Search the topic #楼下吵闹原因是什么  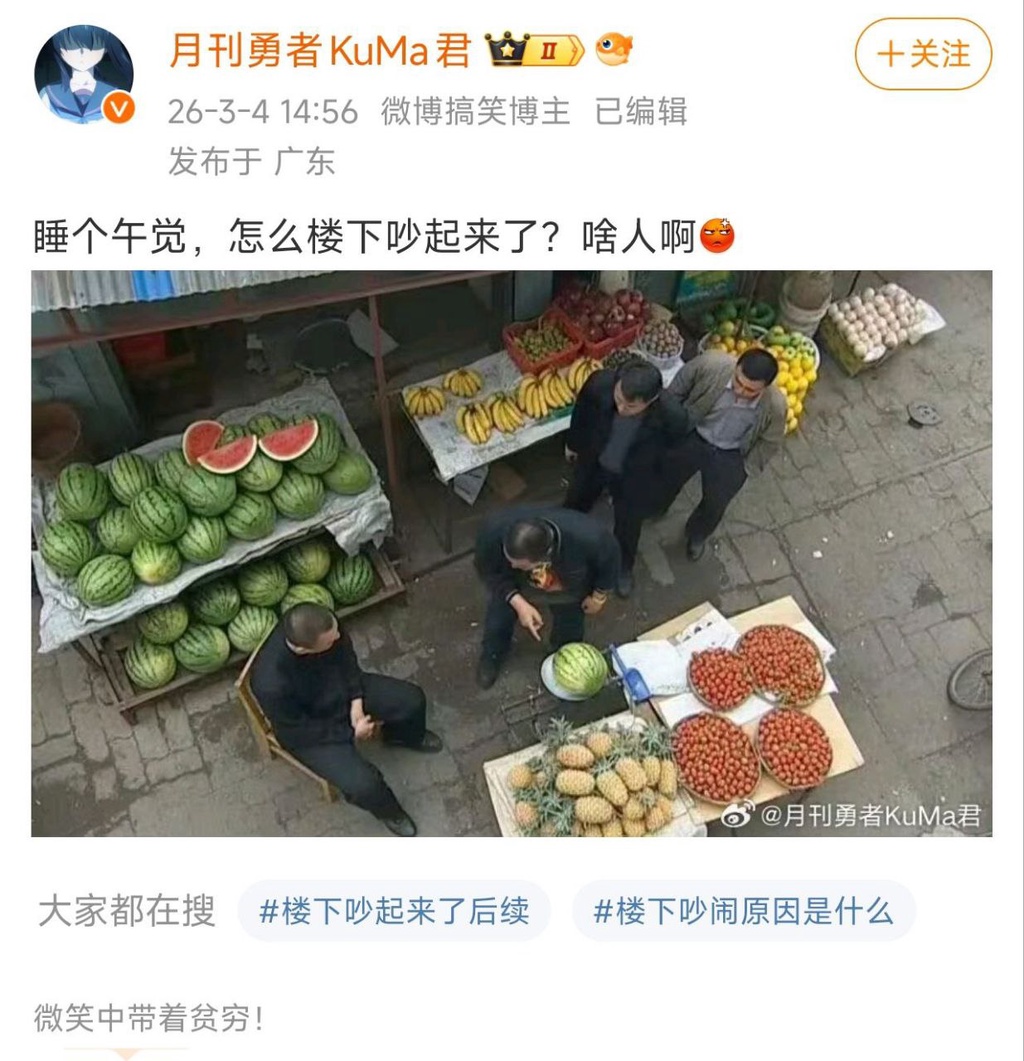click(743, 911)
